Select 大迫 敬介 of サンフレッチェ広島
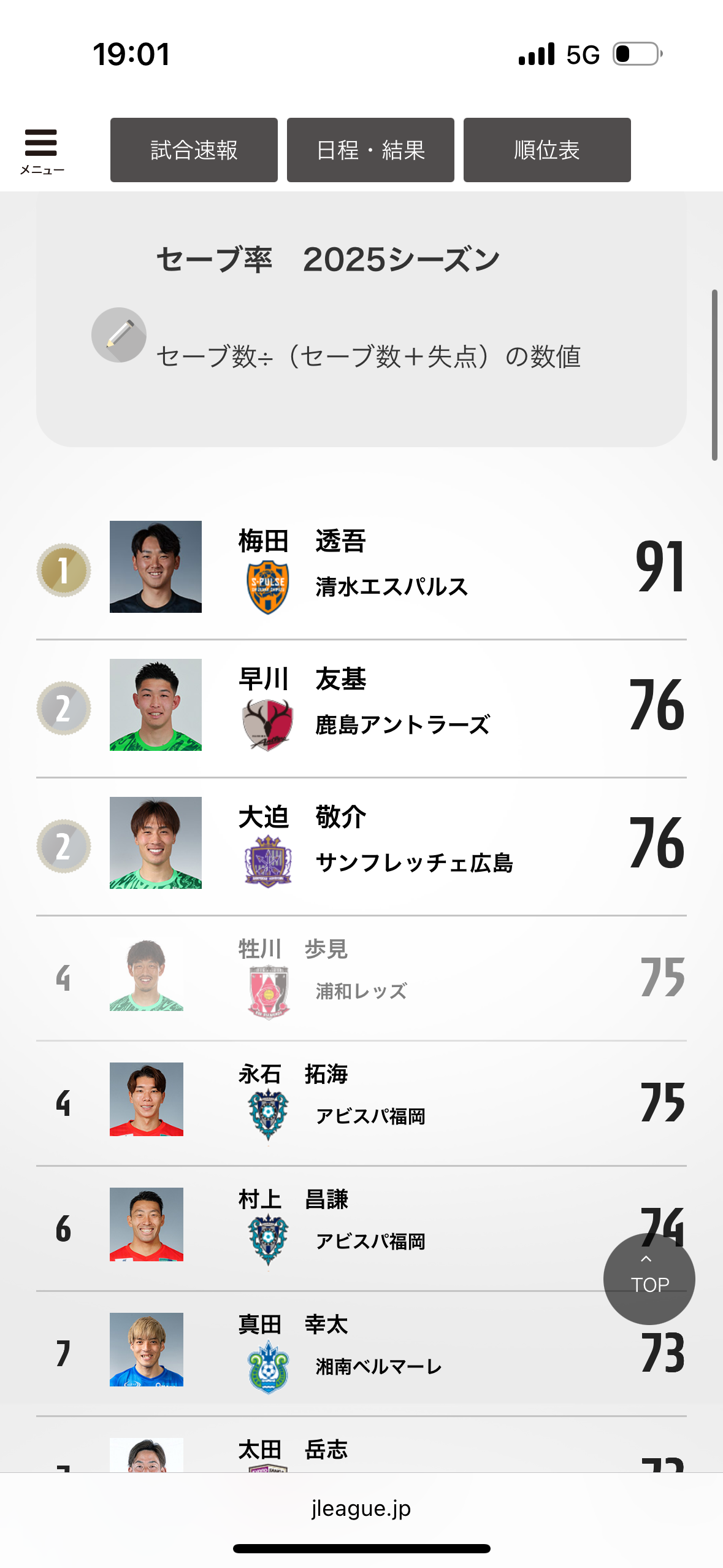Viewport: 723px width, 1568px height. pos(361,843)
